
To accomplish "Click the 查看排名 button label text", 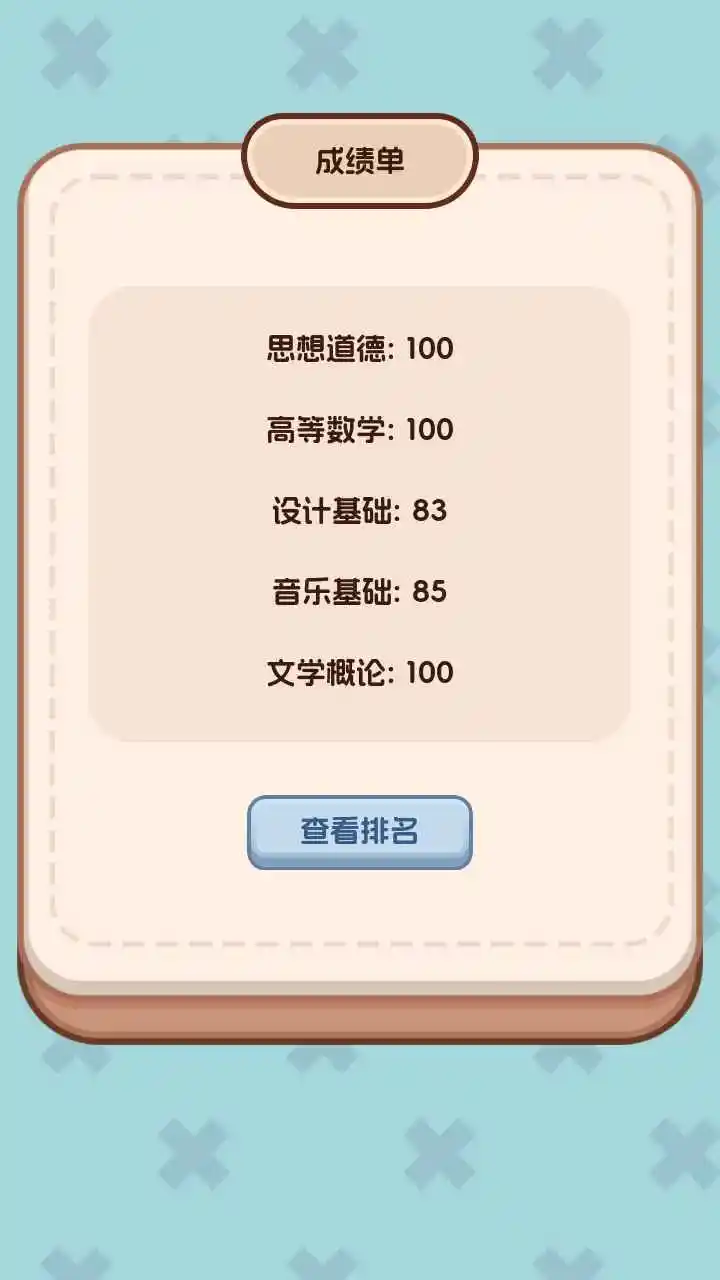I will tap(360, 829).
